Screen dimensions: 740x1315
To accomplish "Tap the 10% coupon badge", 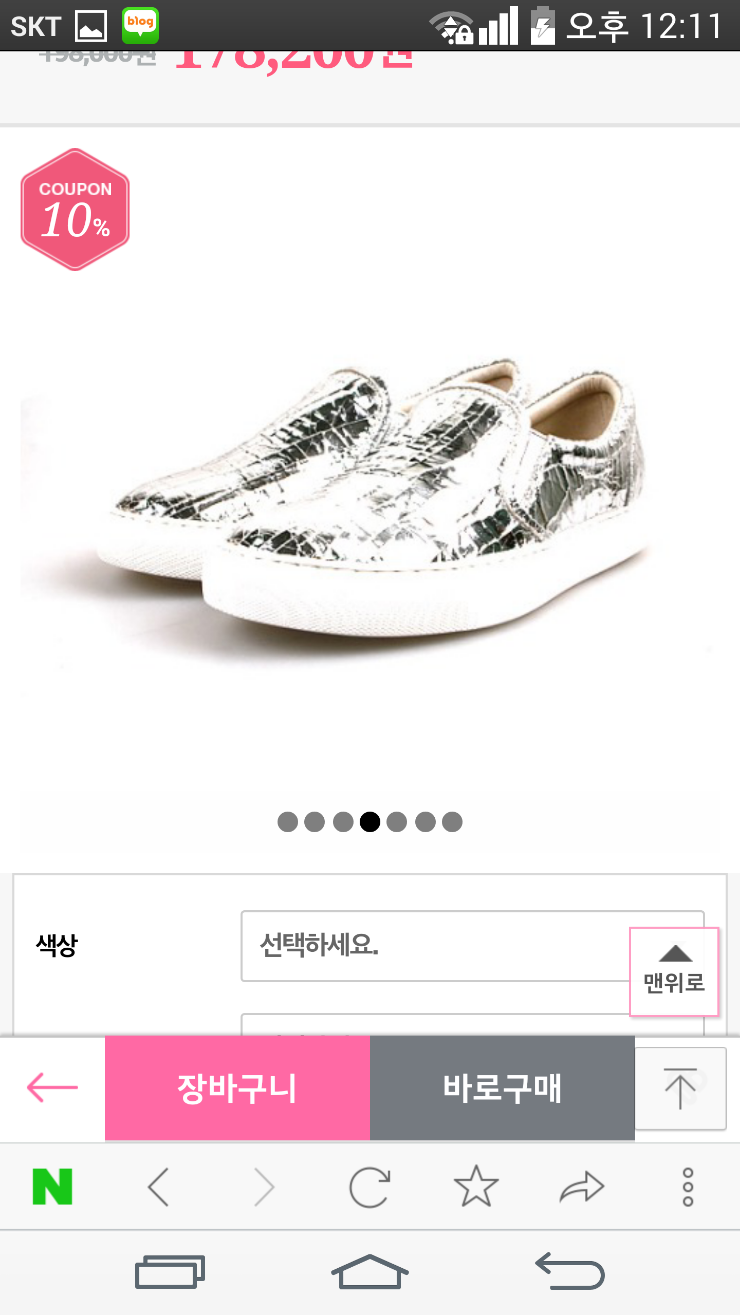I will coord(75,210).
